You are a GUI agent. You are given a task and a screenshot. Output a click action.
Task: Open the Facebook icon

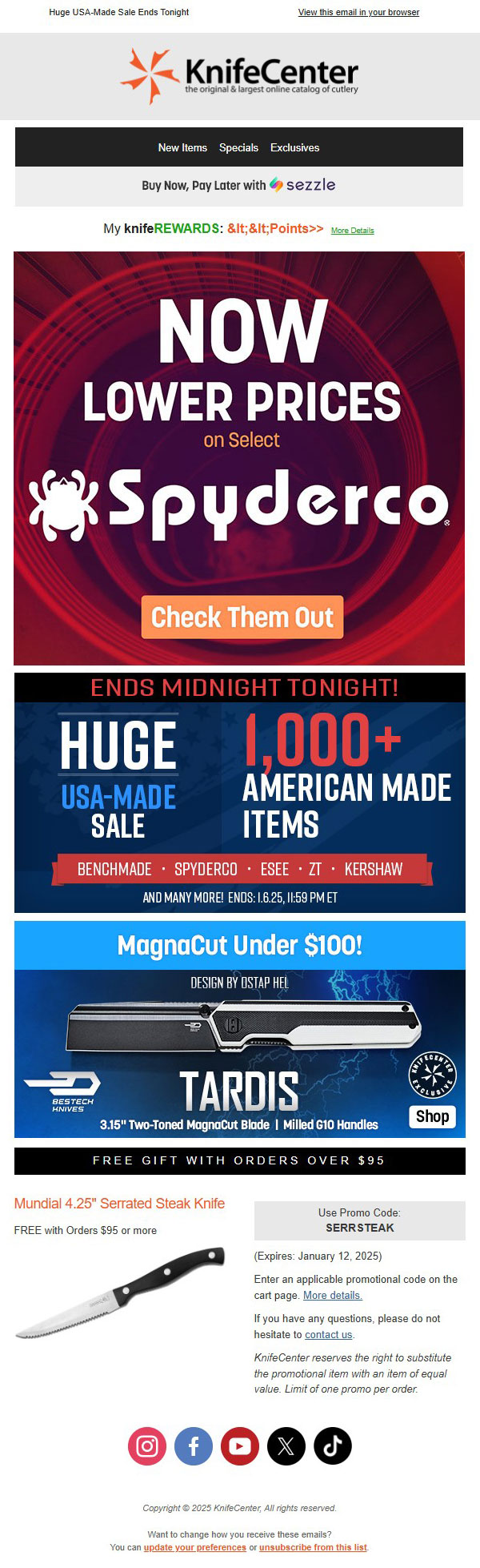click(194, 1446)
